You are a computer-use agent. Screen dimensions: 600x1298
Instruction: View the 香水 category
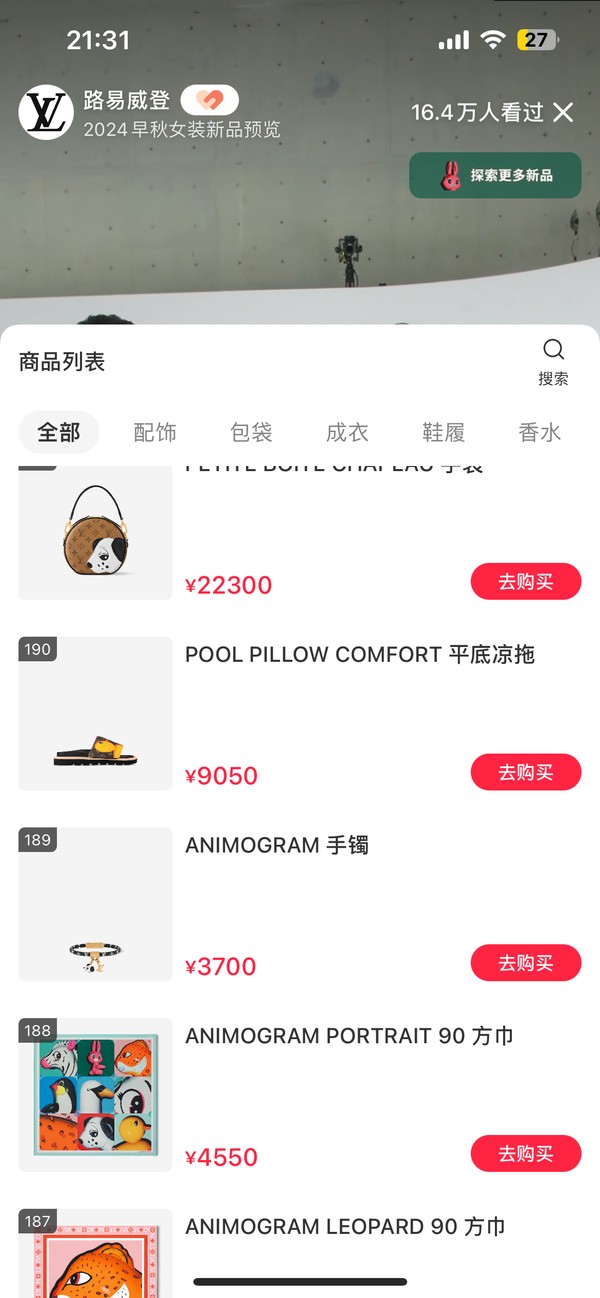(539, 432)
